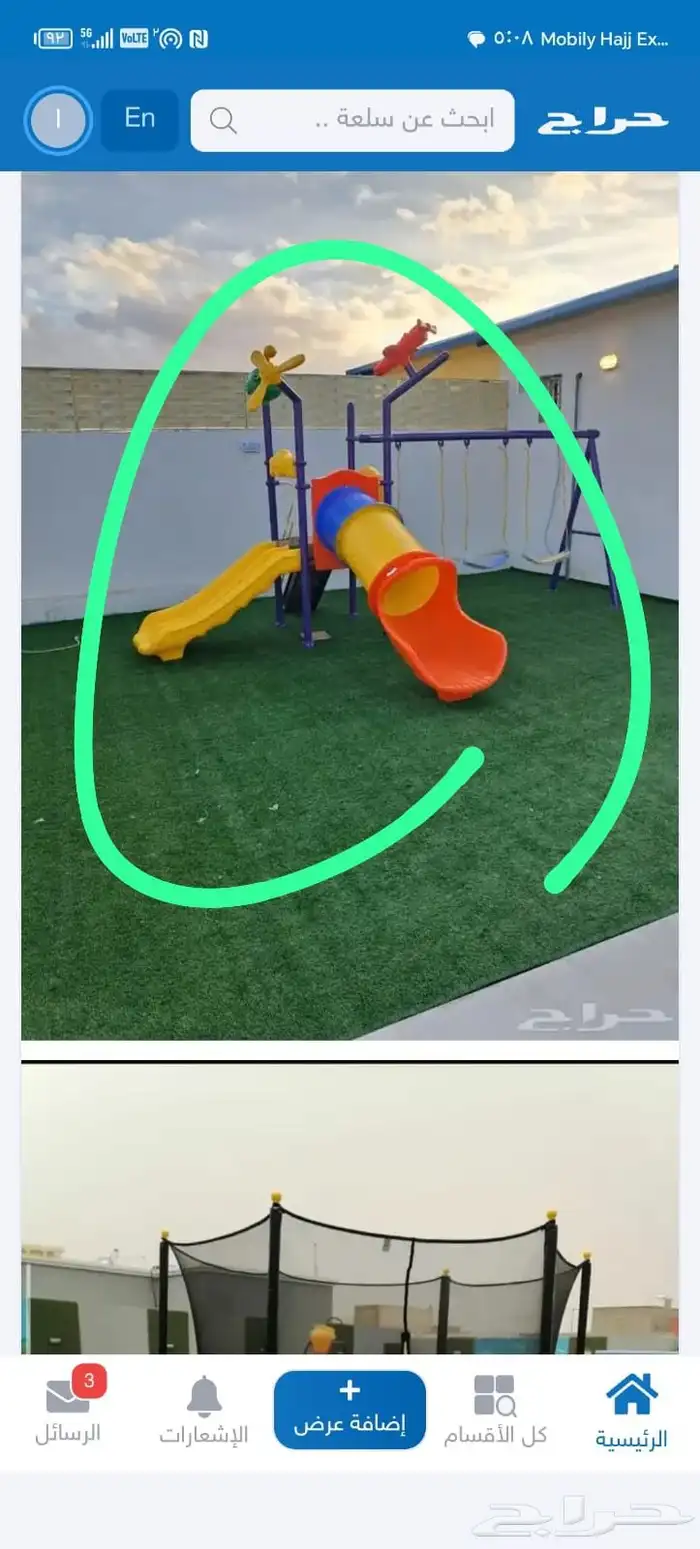The image size is (700, 1549).
Task: Open the notifications tab (الإشعارات)
Action: (204, 1410)
